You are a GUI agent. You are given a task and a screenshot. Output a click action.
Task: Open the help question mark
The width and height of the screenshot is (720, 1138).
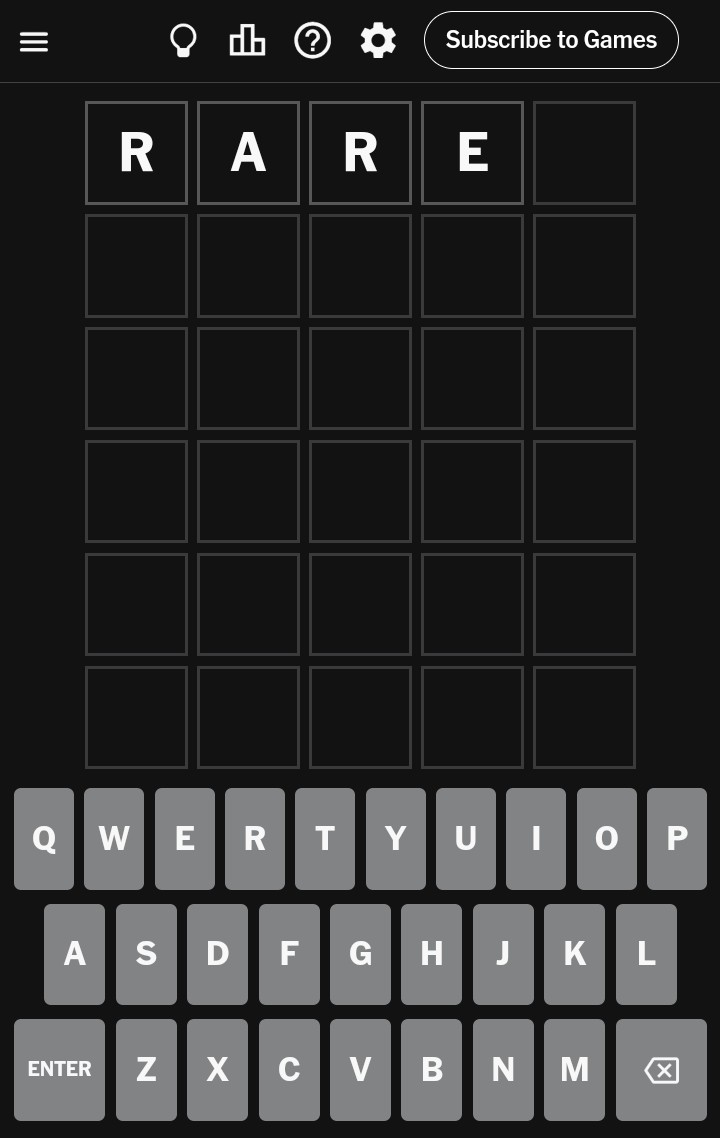pos(312,41)
